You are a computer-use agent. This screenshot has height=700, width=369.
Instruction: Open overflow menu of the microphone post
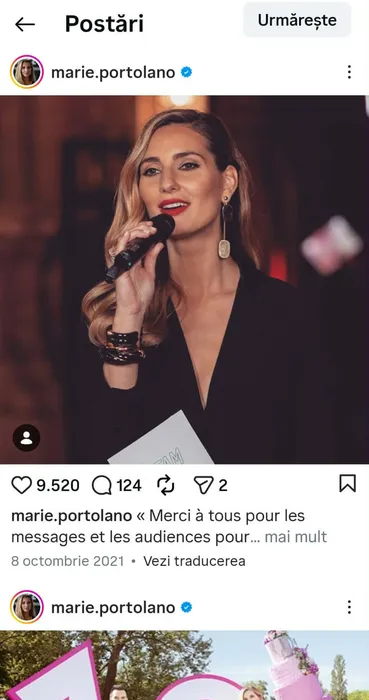349,72
